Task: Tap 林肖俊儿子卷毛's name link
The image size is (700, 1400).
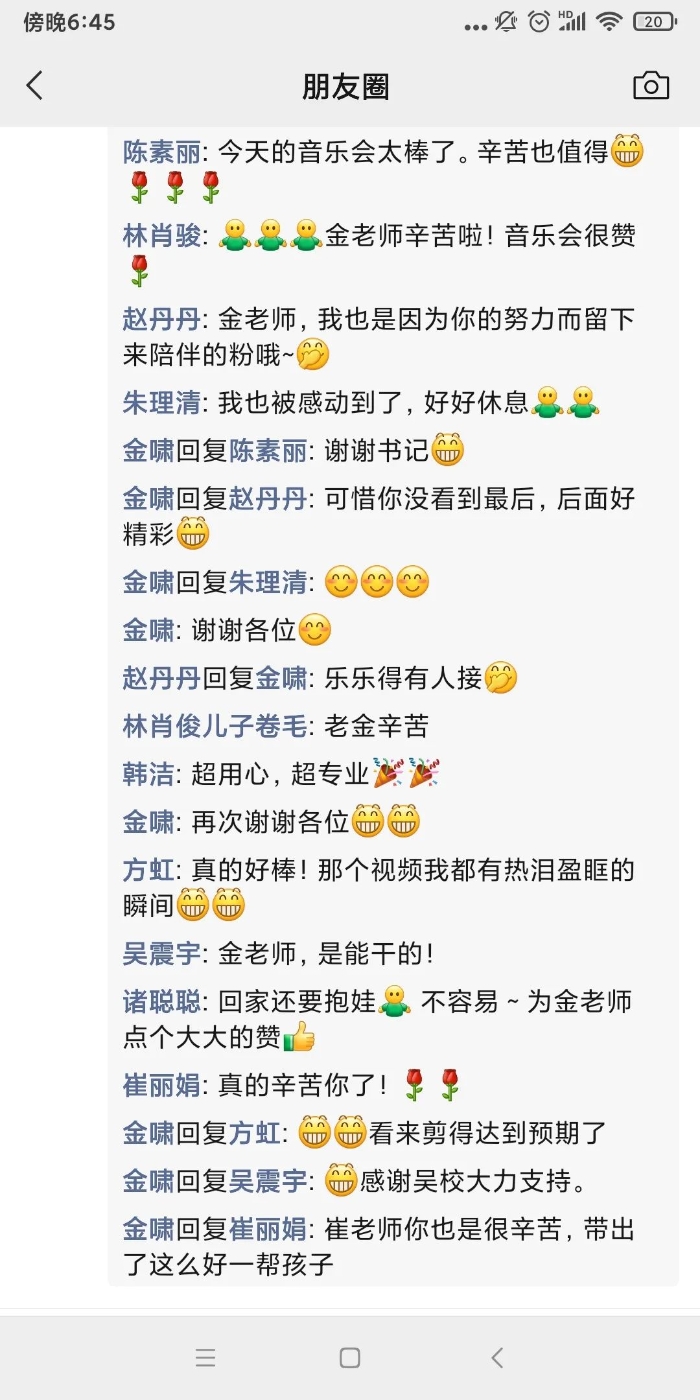Action: 214,726
